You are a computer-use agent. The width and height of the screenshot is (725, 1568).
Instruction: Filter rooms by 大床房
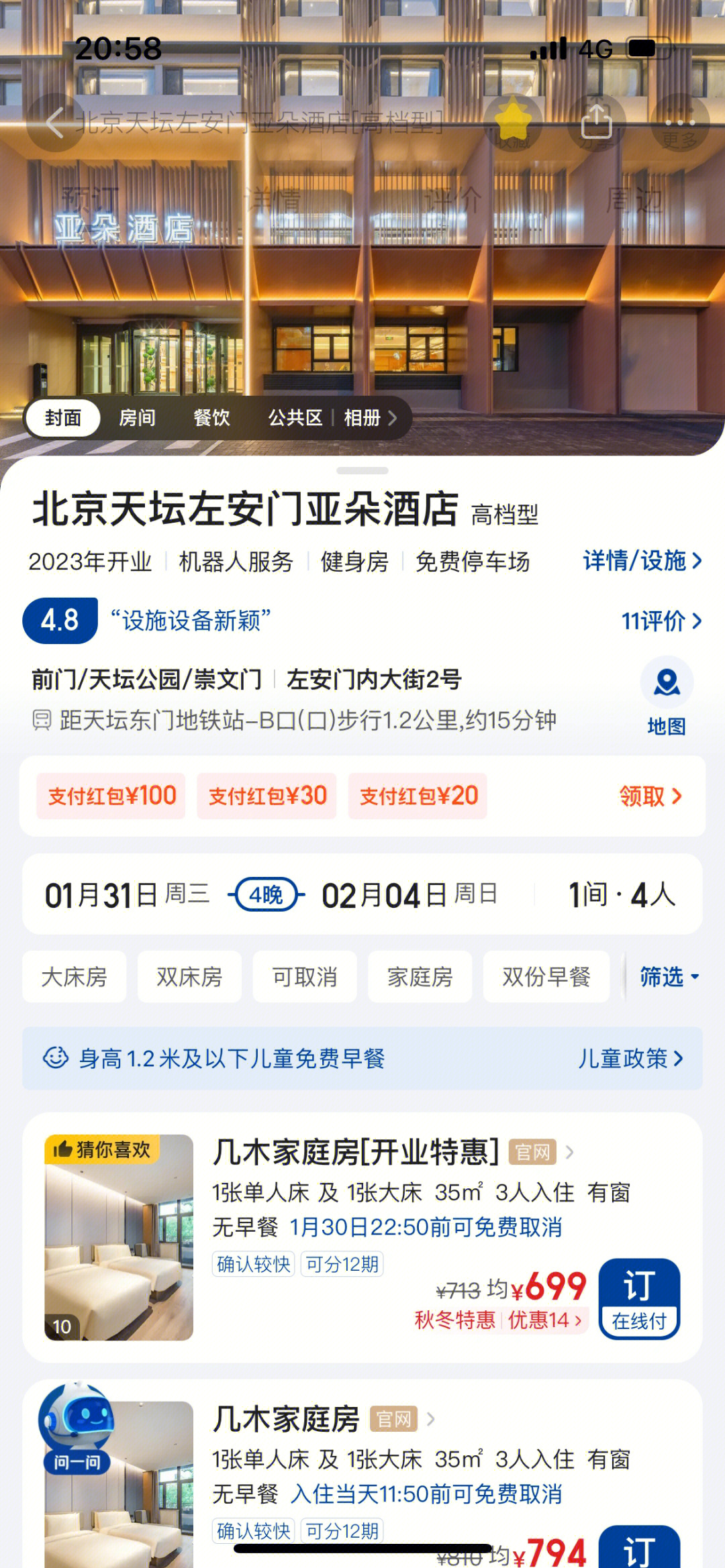(x=74, y=977)
